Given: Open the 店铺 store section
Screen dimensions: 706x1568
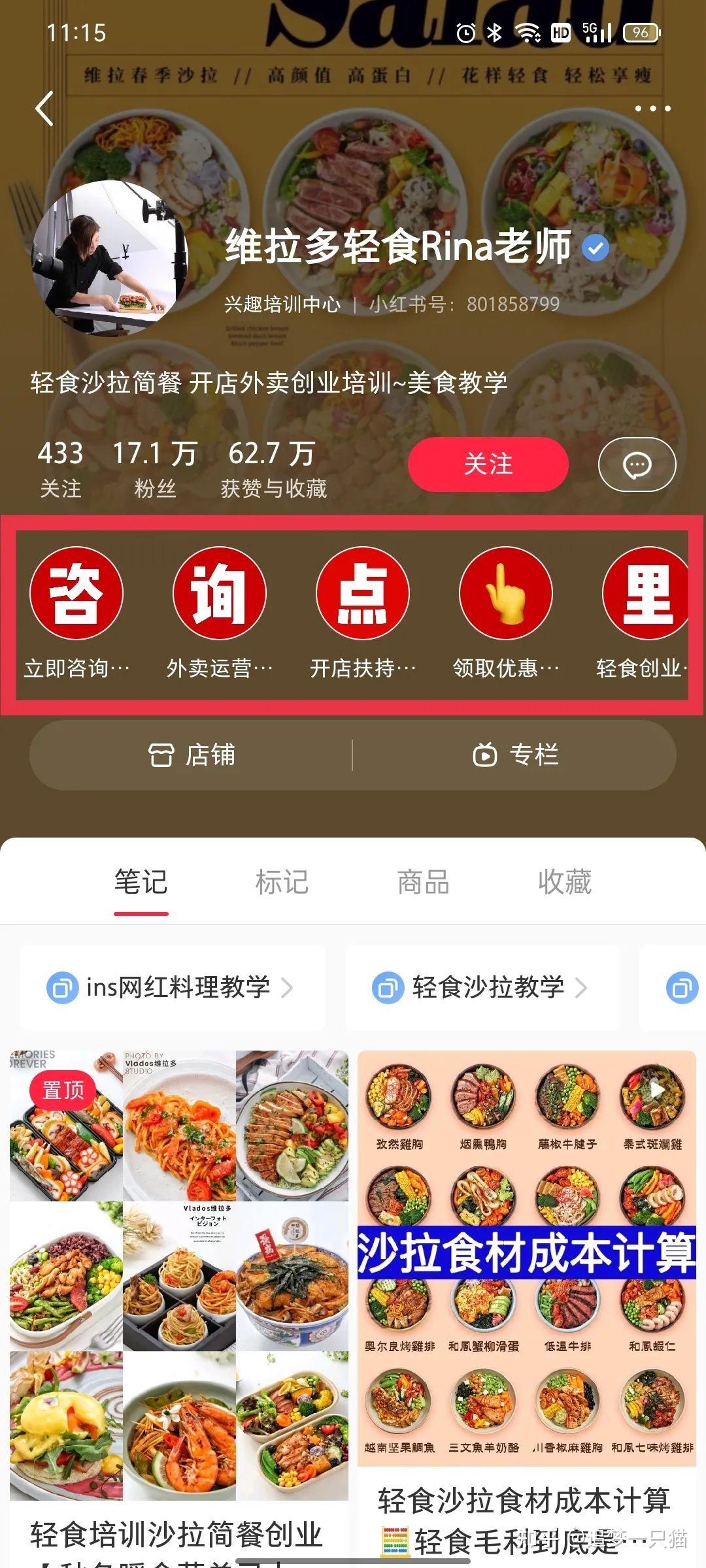Looking at the screenshot, I should click(x=192, y=755).
